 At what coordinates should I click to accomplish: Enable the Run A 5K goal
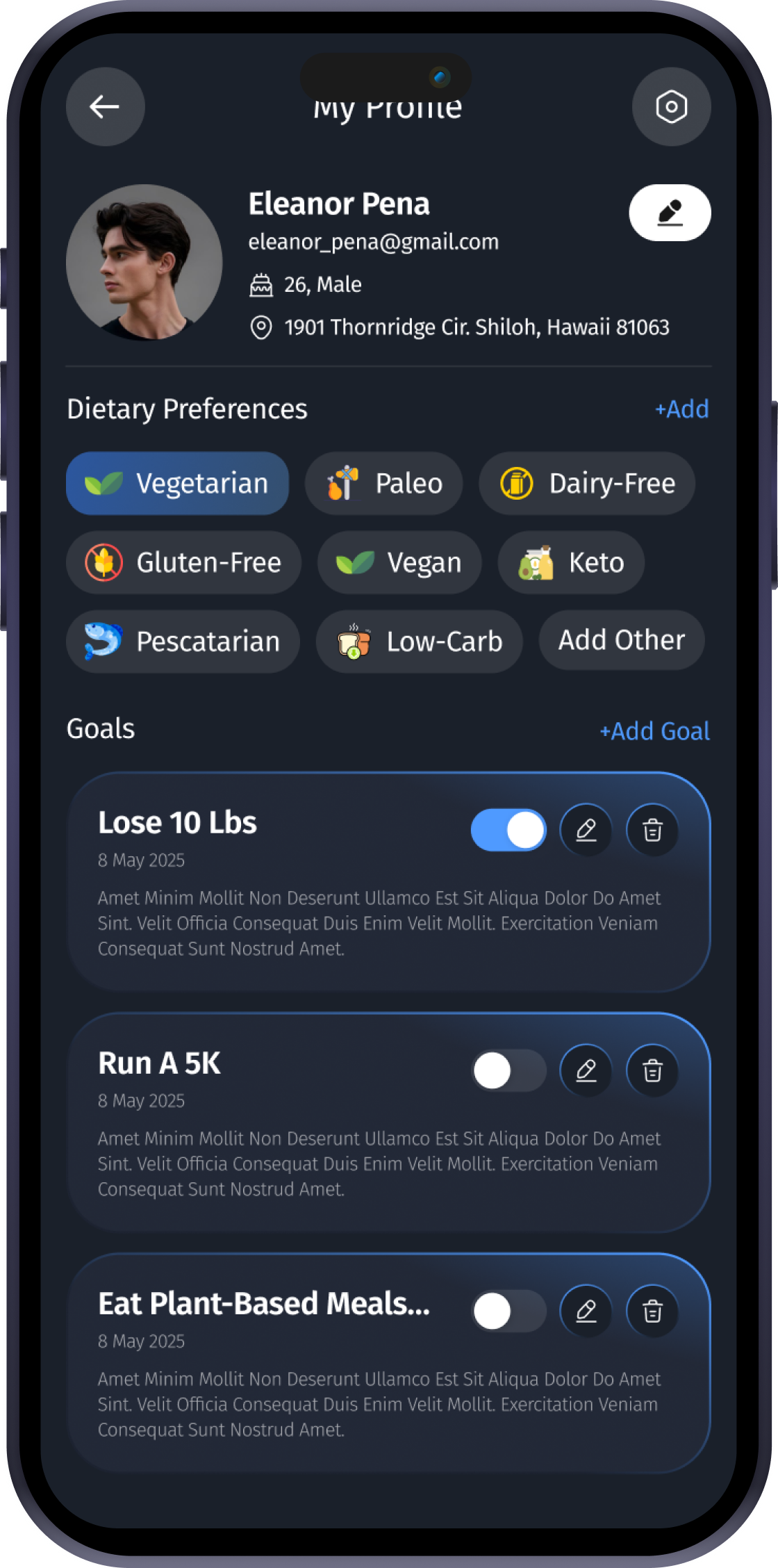click(x=508, y=1071)
